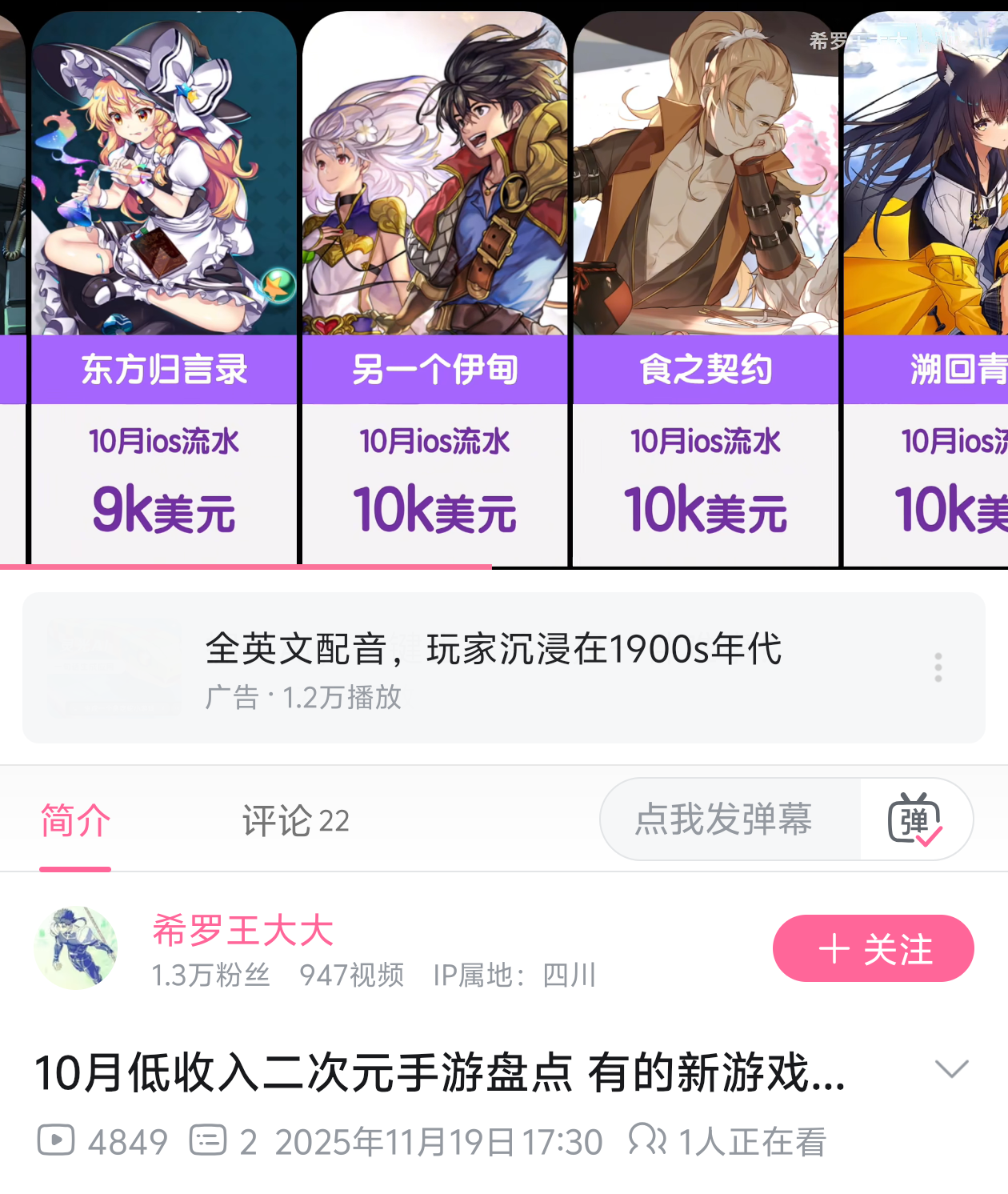
Task: Click the checkmark on the danmaku toggle
Action: (928, 836)
